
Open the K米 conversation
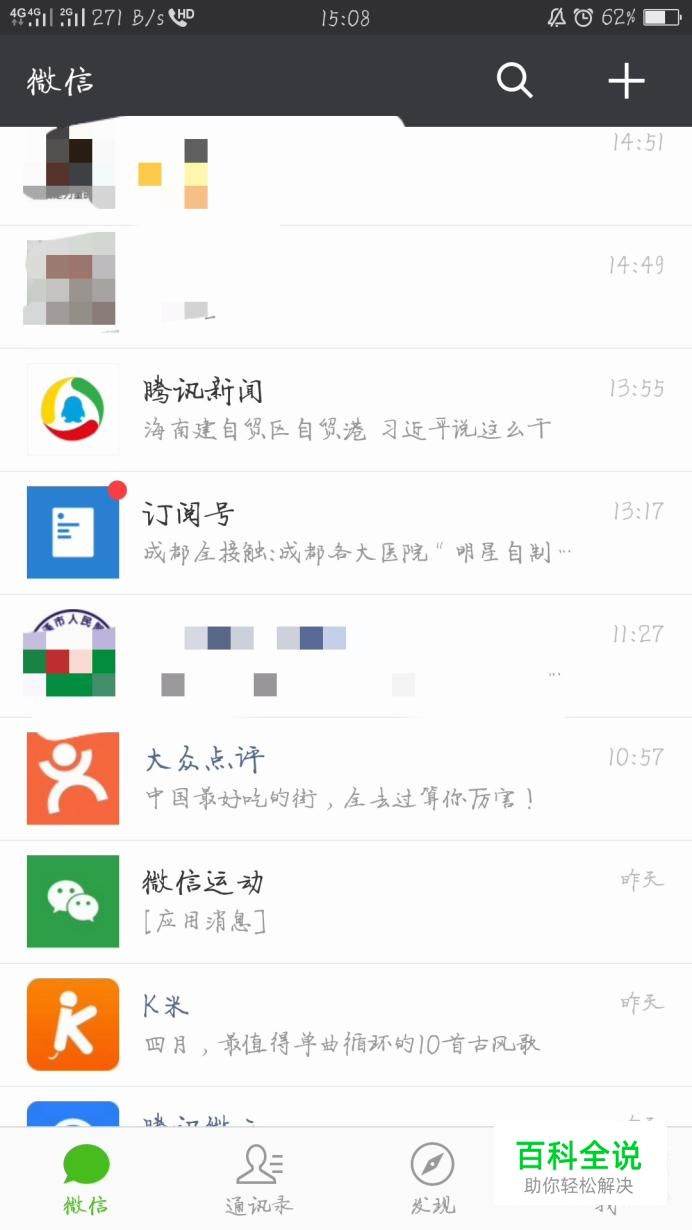[346, 1024]
